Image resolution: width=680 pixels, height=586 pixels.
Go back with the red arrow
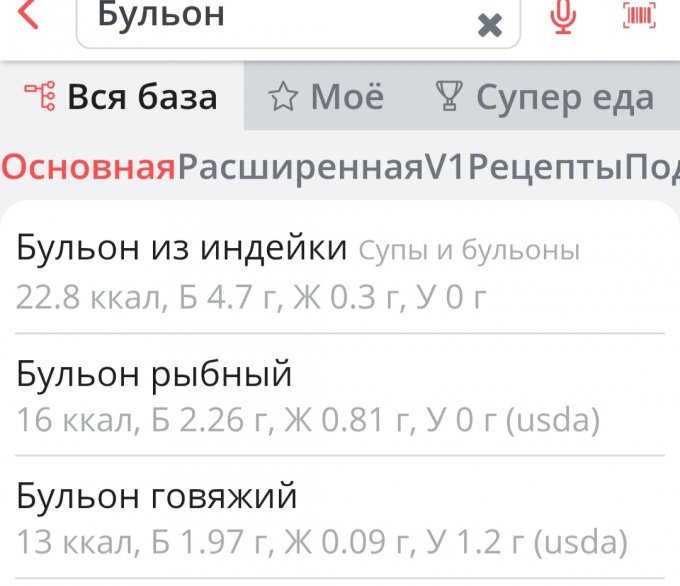pyautogui.click(x=28, y=14)
